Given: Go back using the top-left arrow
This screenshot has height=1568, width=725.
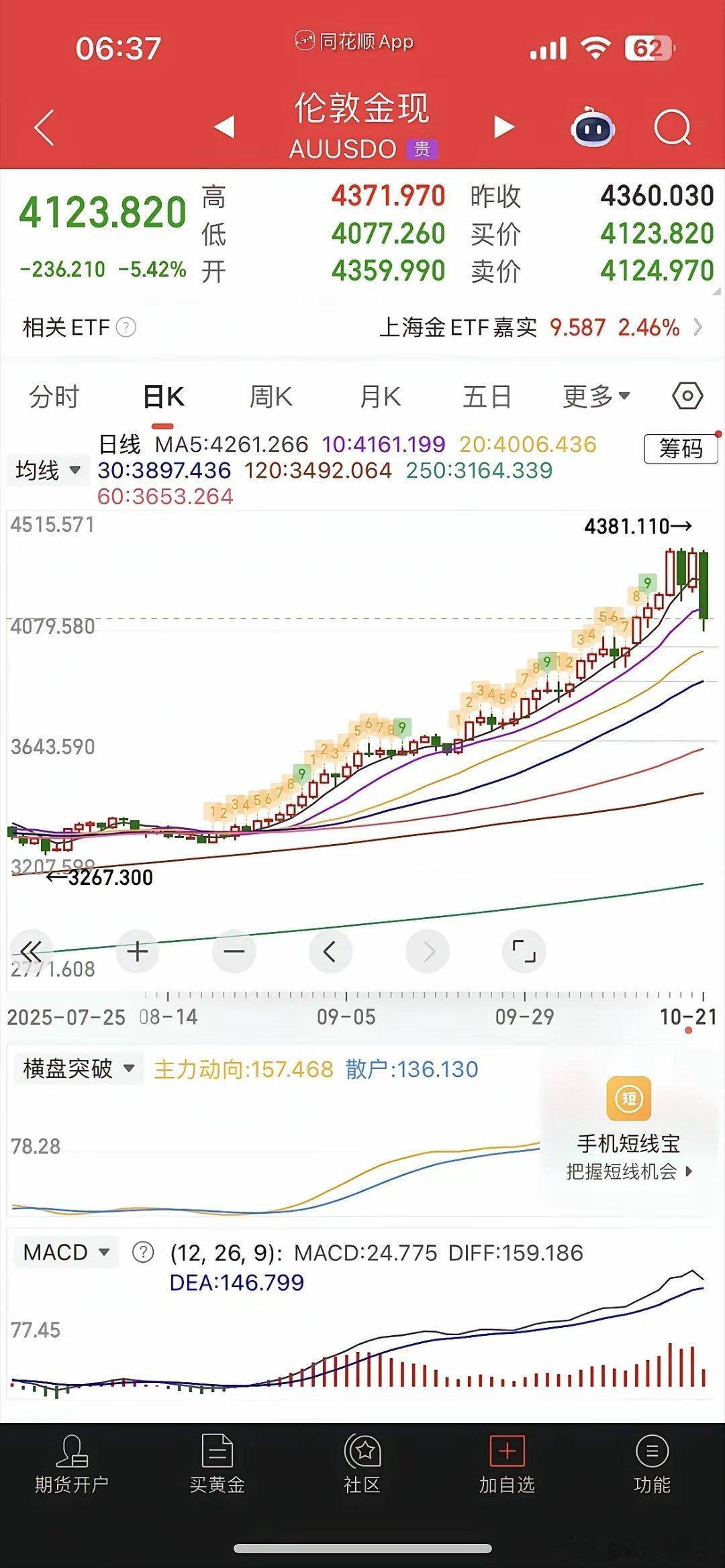Looking at the screenshot, I should click(44, 127).
